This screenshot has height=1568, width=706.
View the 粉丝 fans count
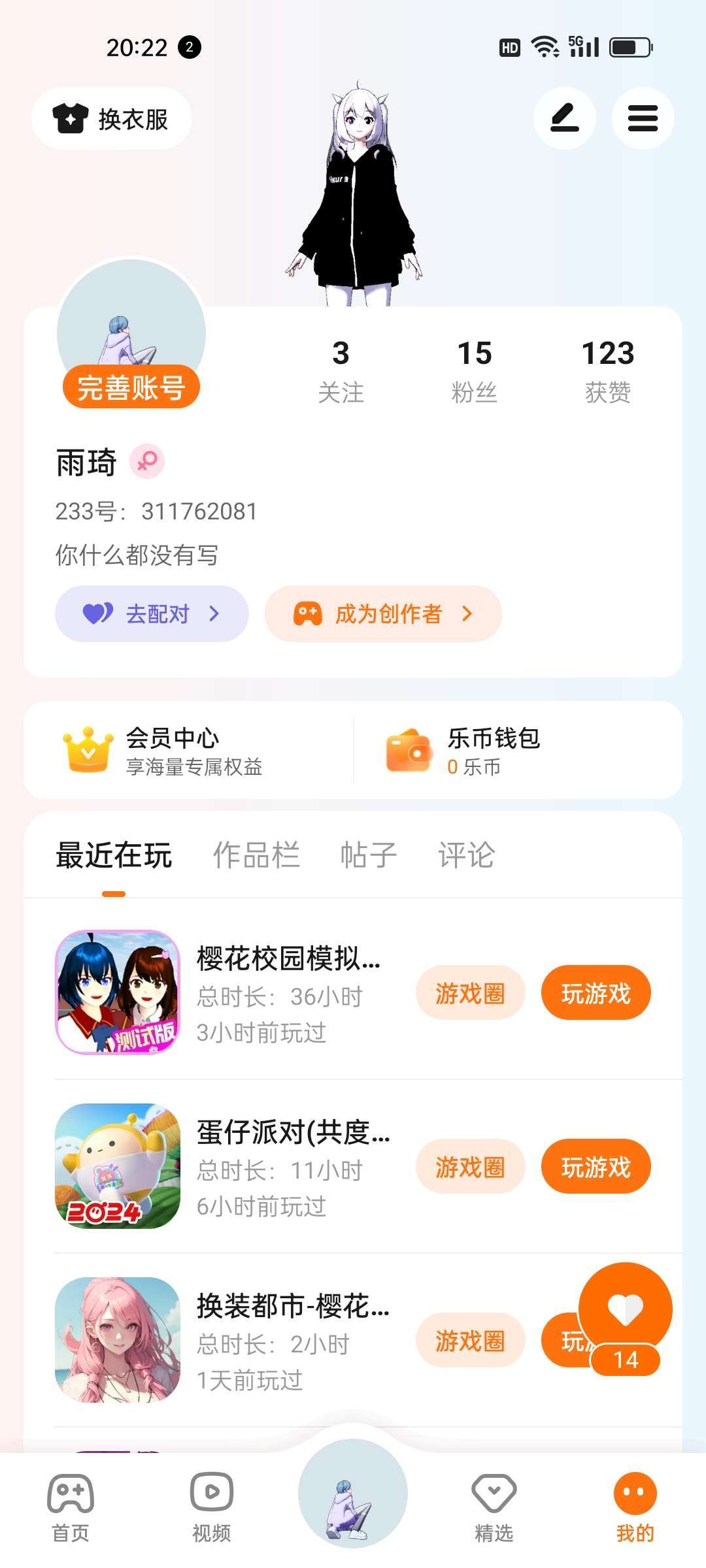click(475, 371)
